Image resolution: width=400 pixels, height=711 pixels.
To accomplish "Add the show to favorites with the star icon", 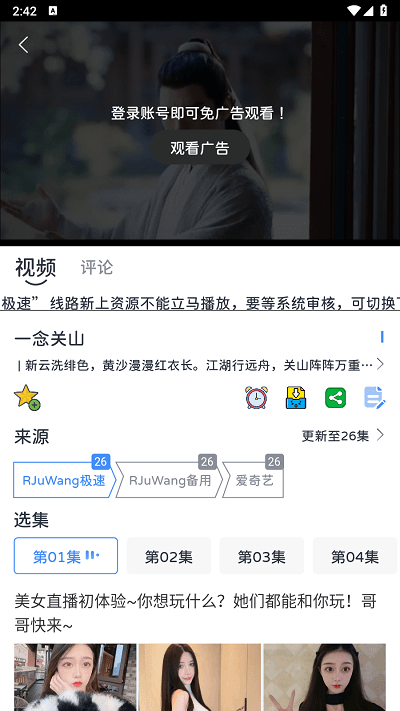I will 27,398.
